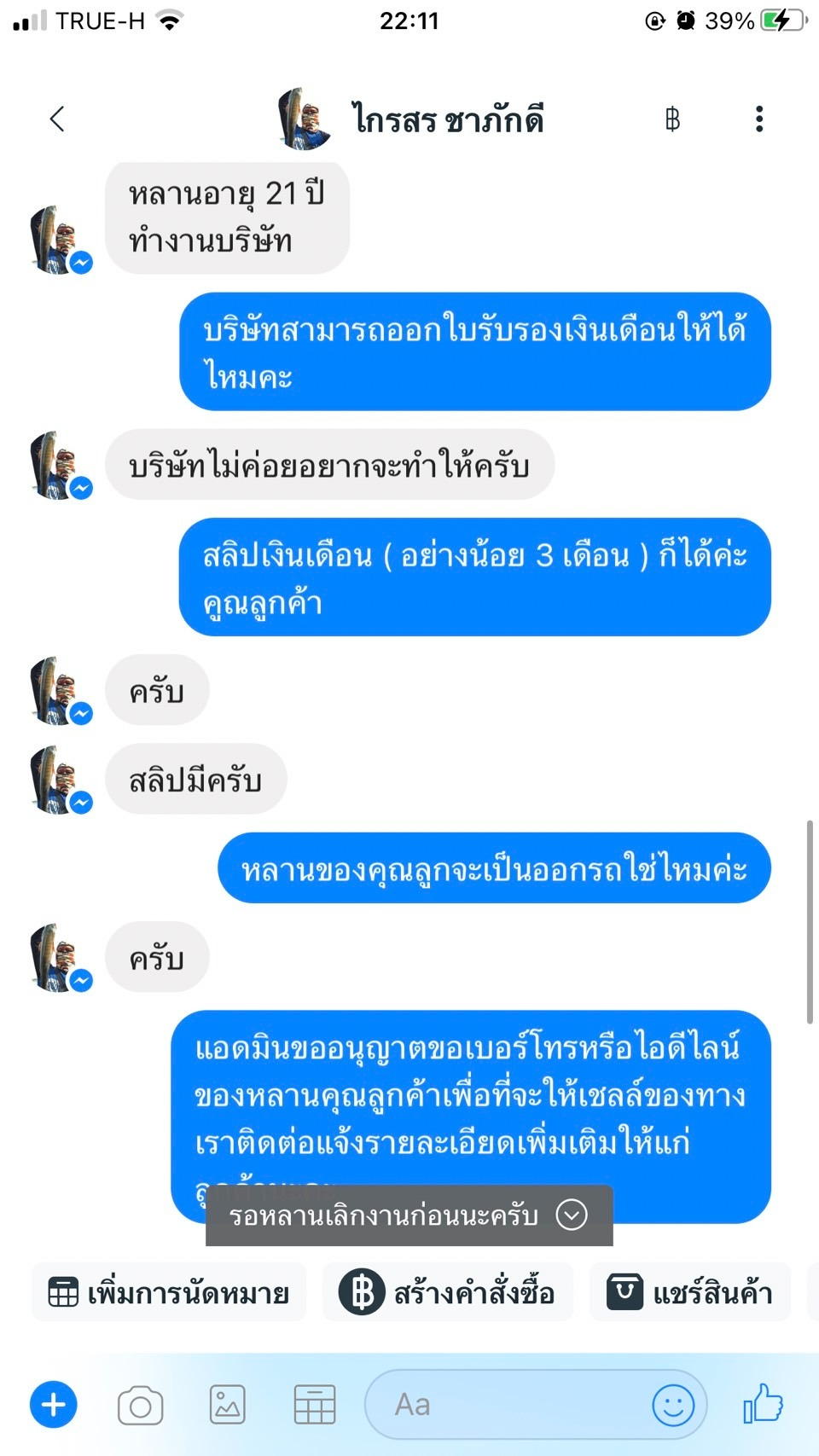
Task: Share a product with แชร์สินค้า
Action: pos(690,1292)
